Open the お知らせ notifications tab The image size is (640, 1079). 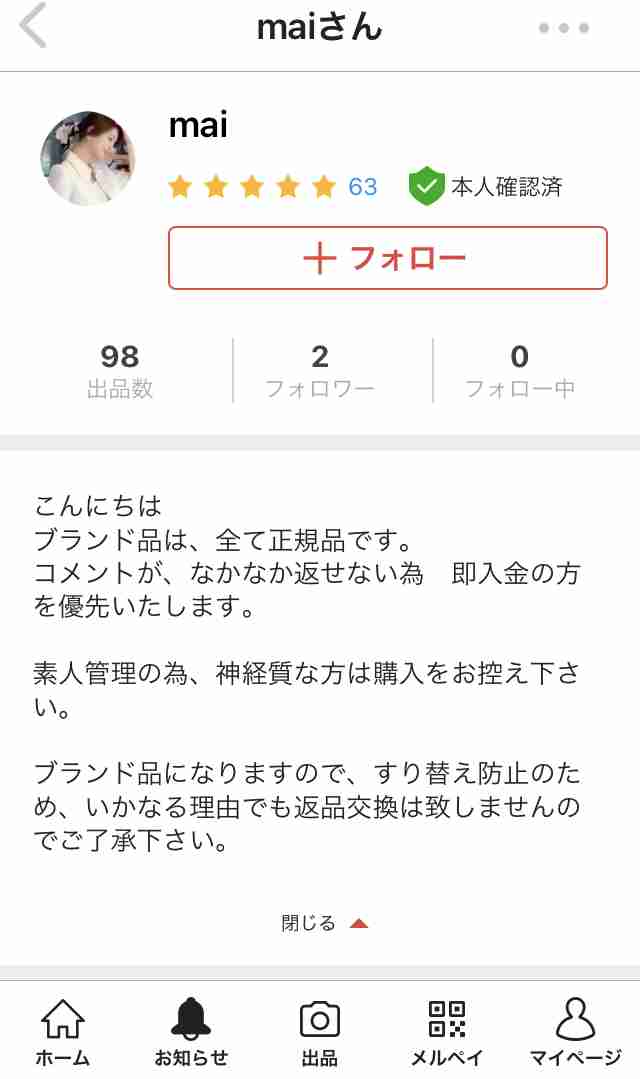(x=191, y=1032)
